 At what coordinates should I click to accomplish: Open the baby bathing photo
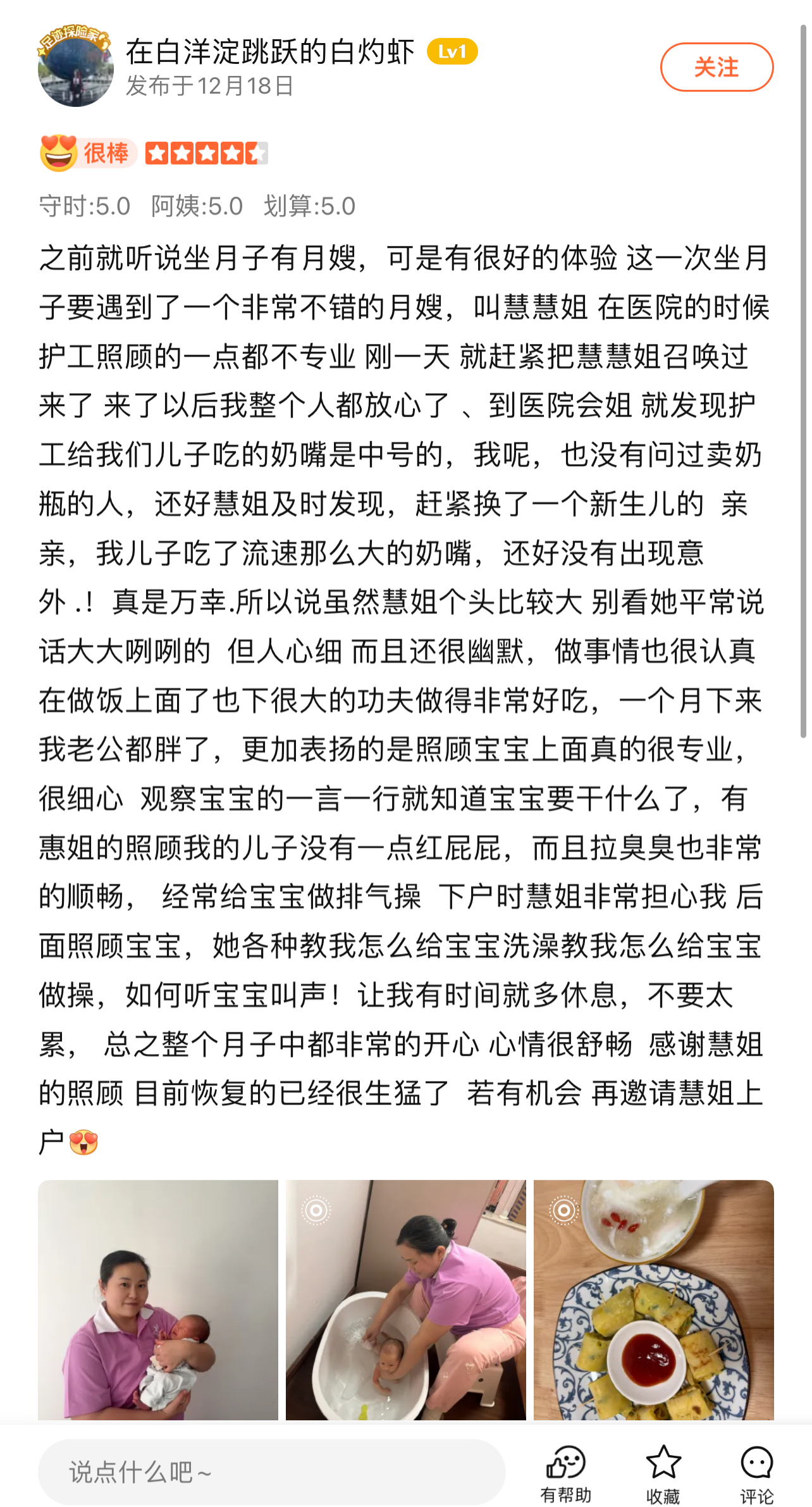coord(406,1300)
